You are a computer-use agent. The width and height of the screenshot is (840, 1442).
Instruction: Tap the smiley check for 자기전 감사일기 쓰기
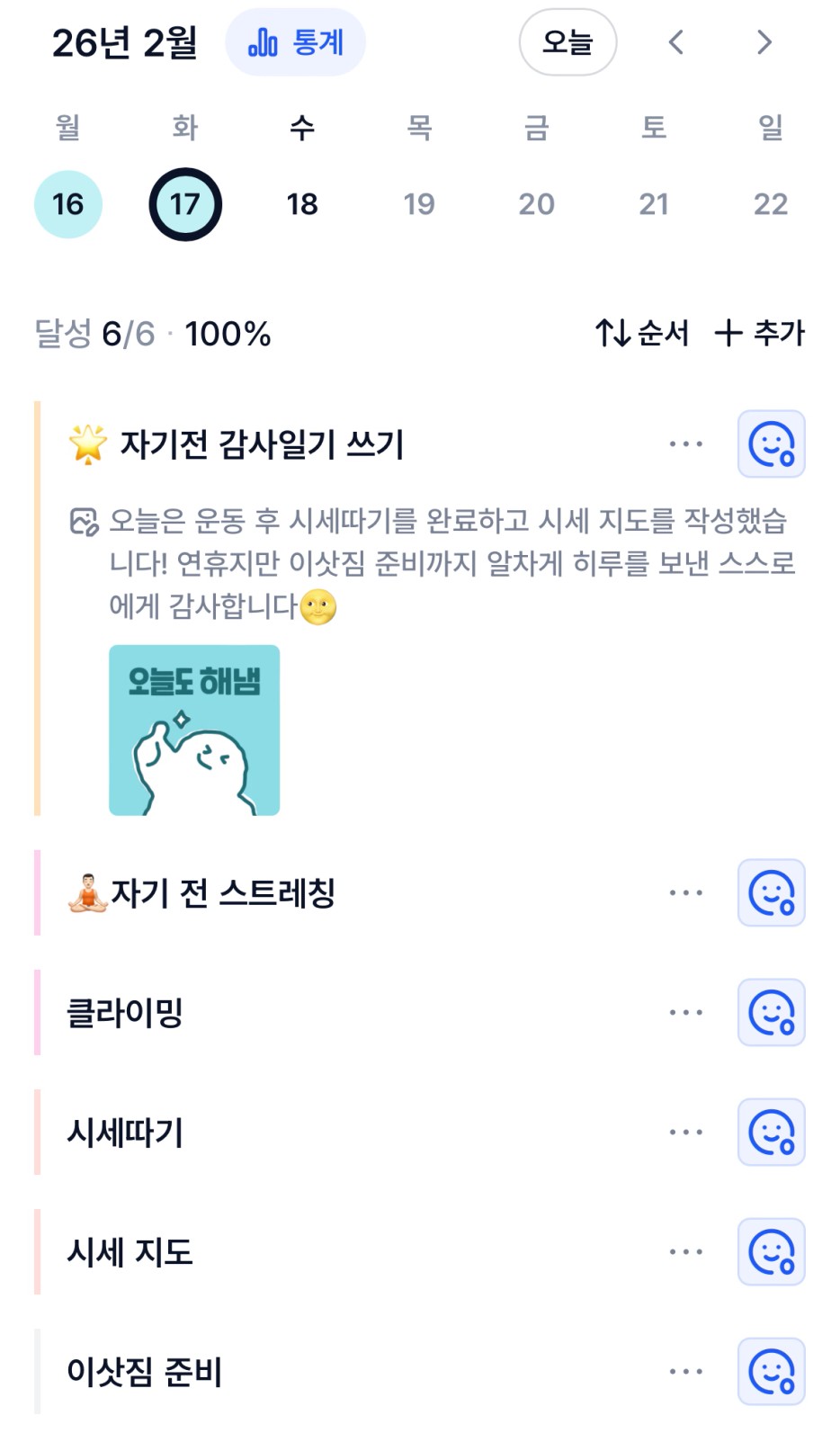[771, 443]
